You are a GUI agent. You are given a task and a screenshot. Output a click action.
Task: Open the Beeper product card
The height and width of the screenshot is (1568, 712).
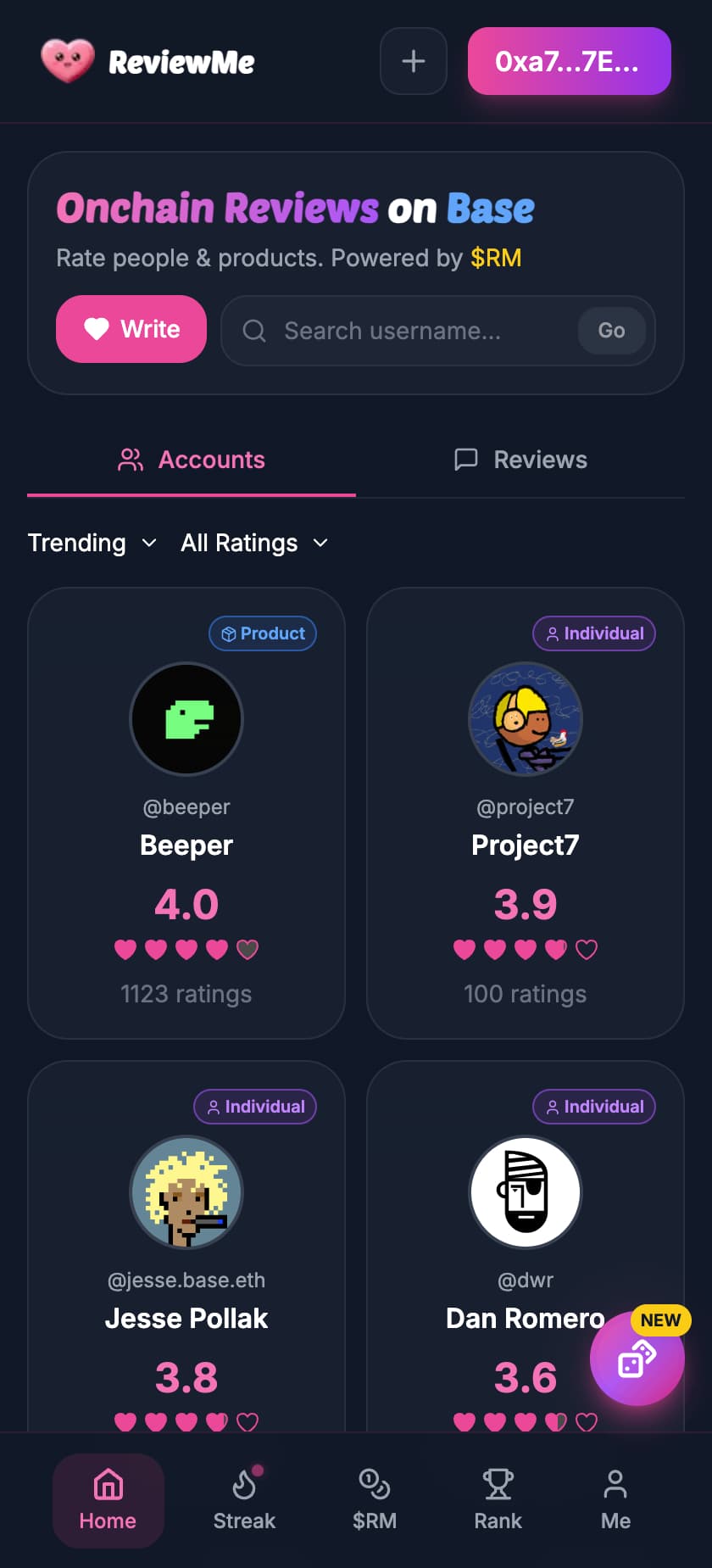click(186, 812)
